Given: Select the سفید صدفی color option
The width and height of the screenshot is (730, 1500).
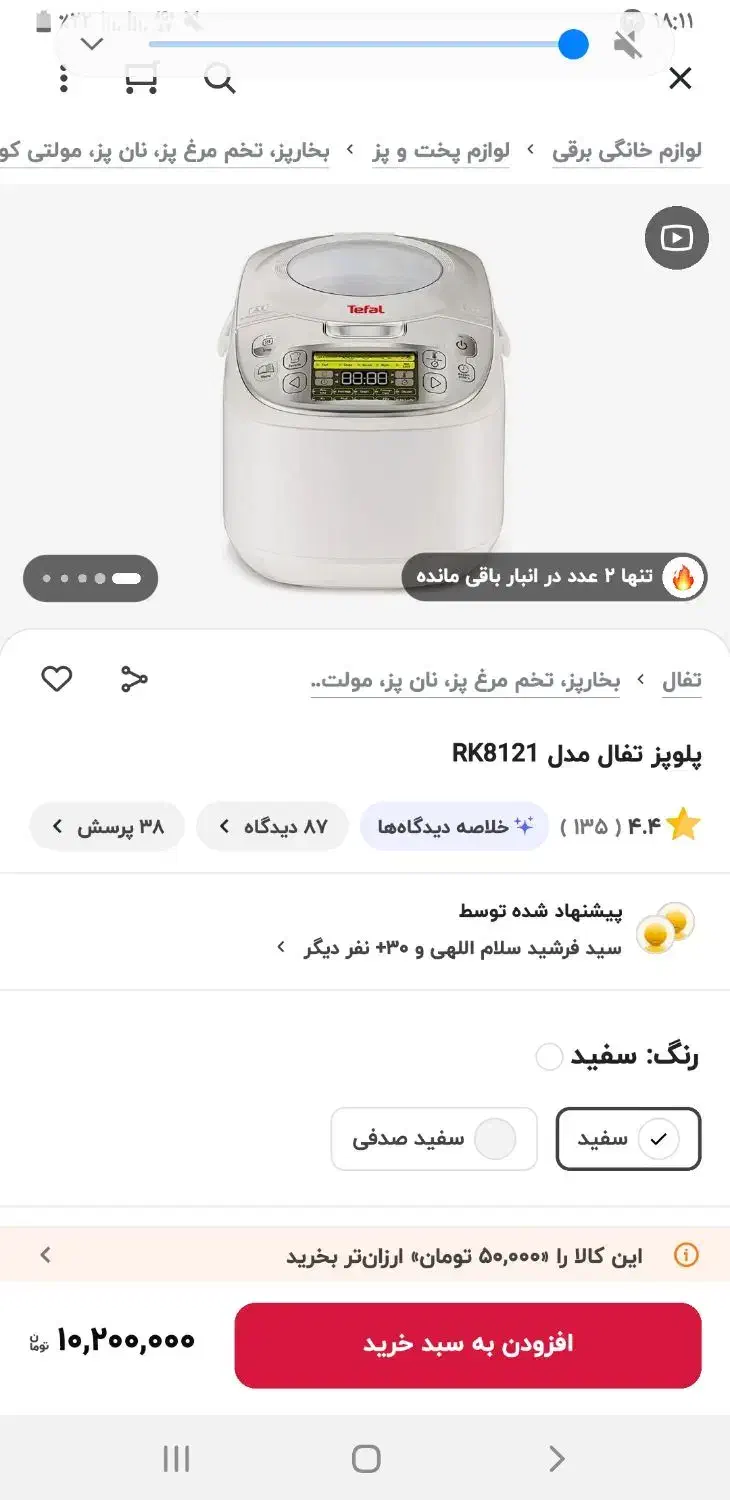Looking at the screenshot, I should (x=433, y=1138).
